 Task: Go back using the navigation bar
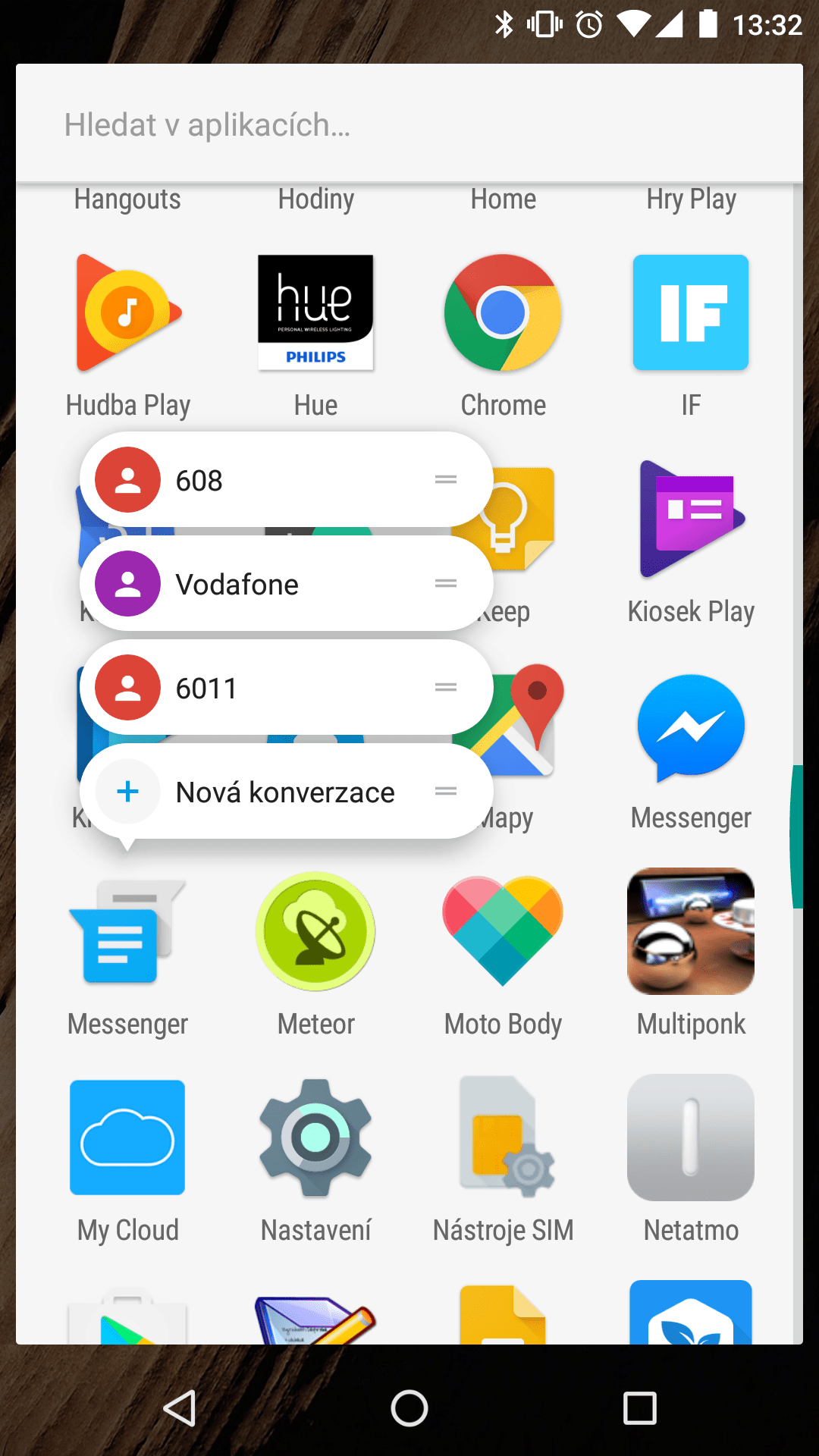pyautogui.click(x=180, y=1409)
